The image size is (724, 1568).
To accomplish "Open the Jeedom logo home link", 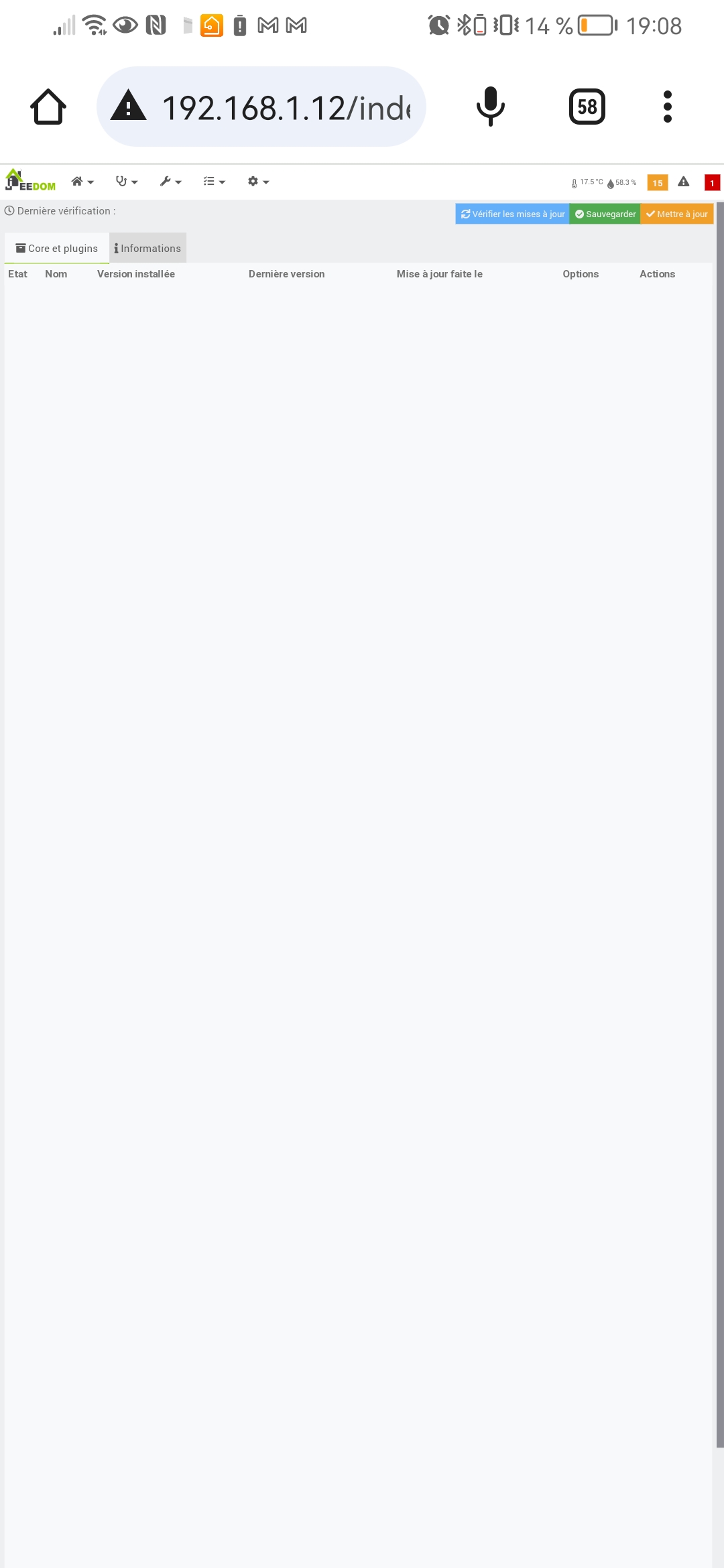I will tap(30, 181).
